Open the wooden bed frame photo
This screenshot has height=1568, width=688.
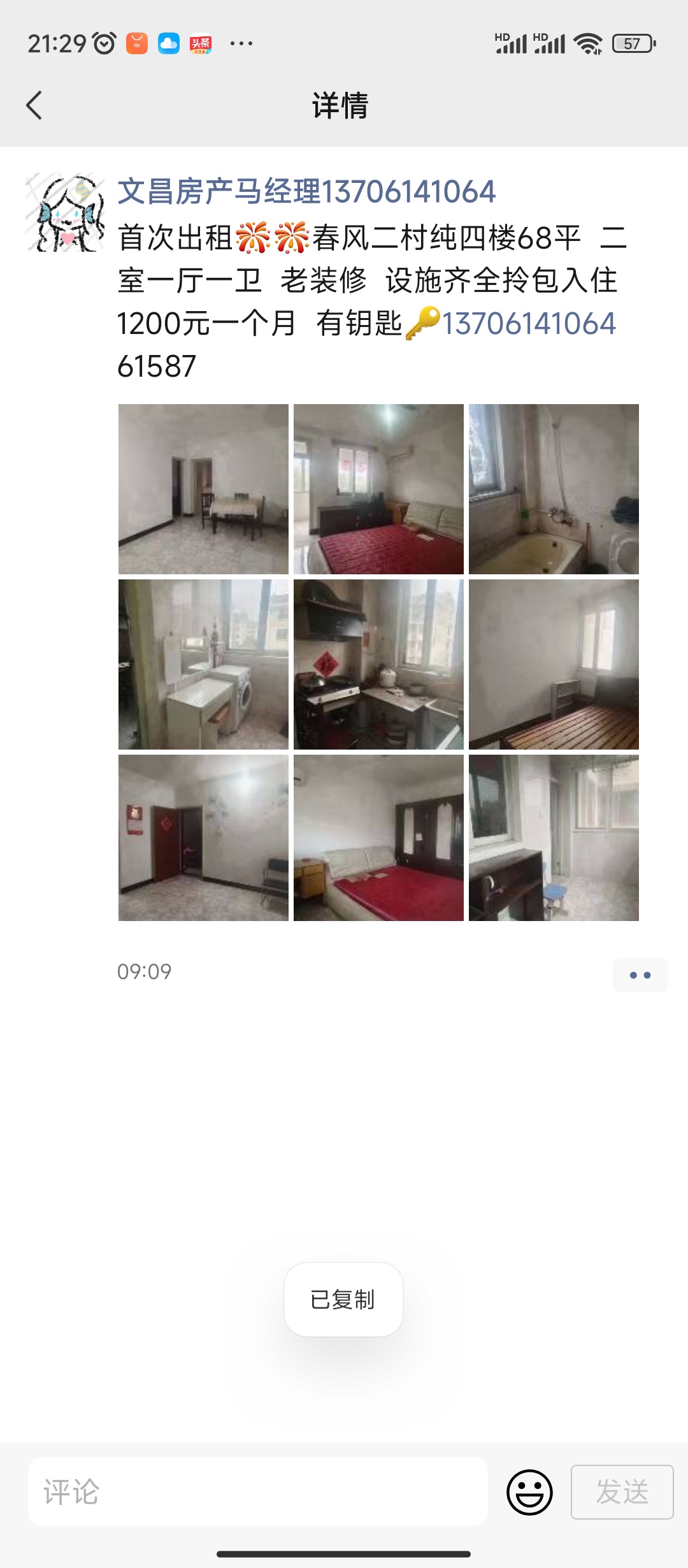554,664
